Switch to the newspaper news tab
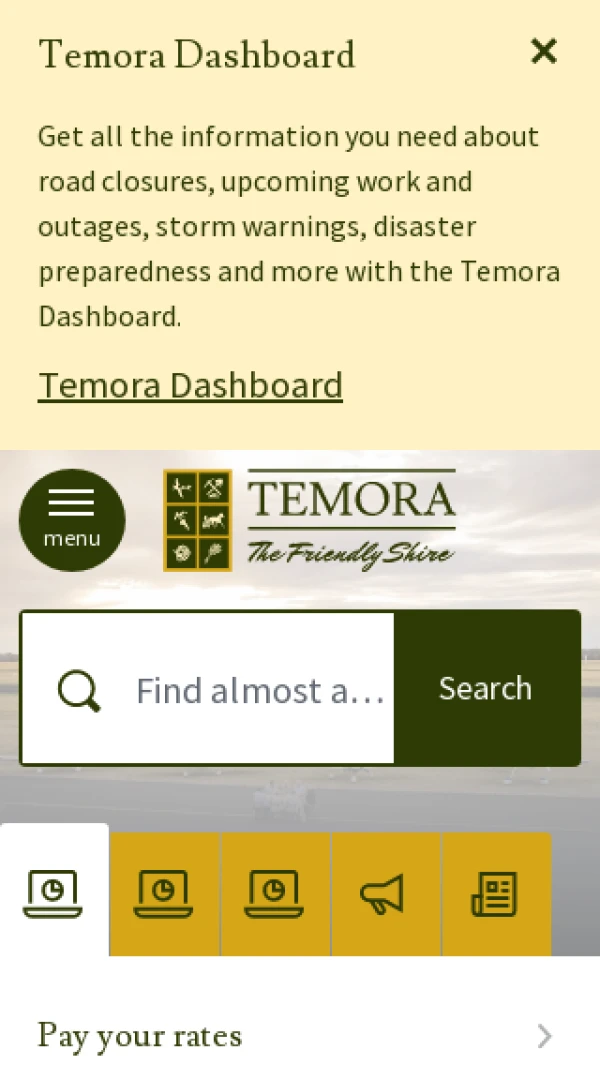The image size is (600, 1065). [x=495, y=894]
